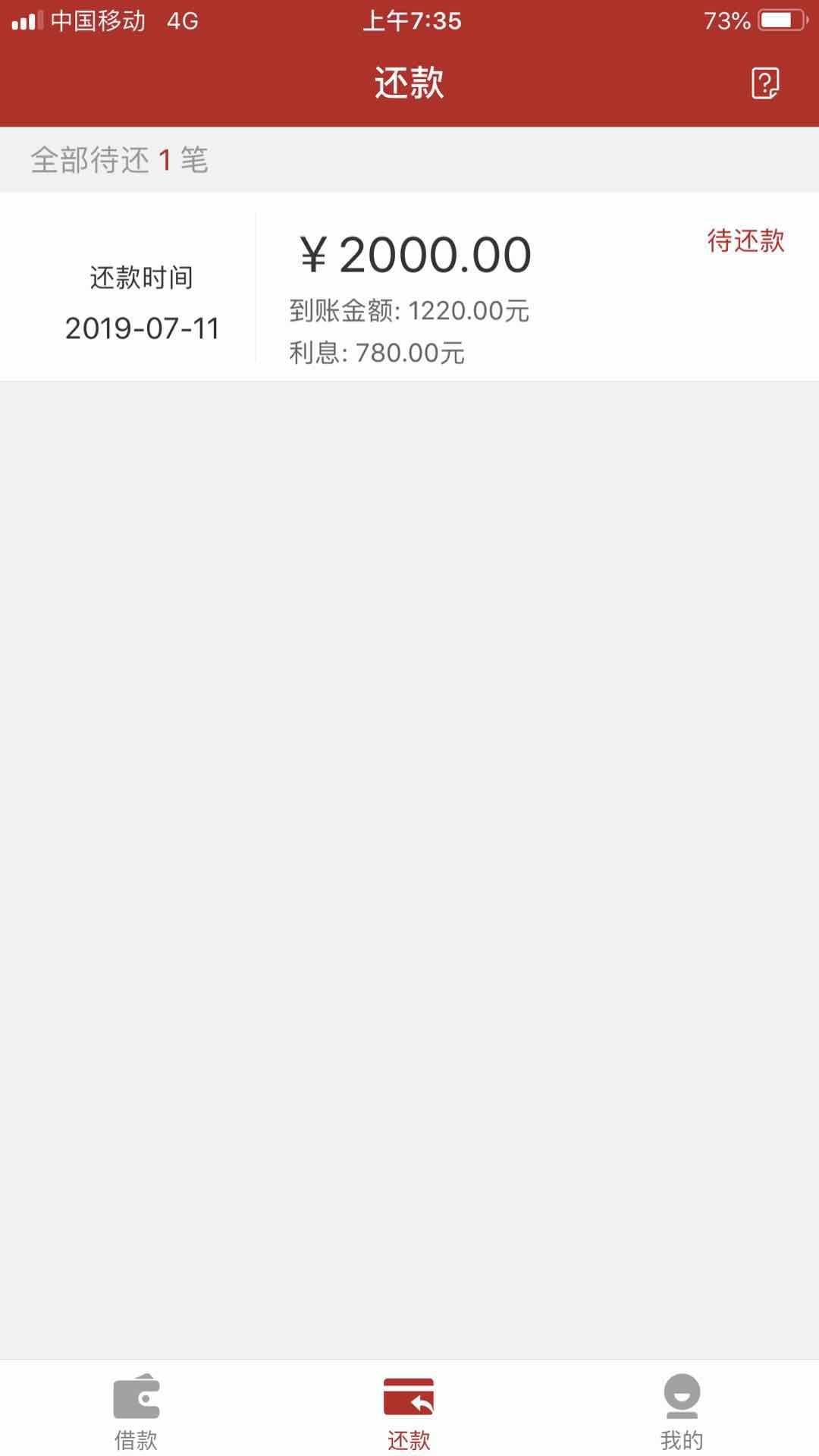The height and width of the screenshot is (1456, 819).
Task: Open the ¥2000.00 pending repayment record
Action: coord(409,287)
